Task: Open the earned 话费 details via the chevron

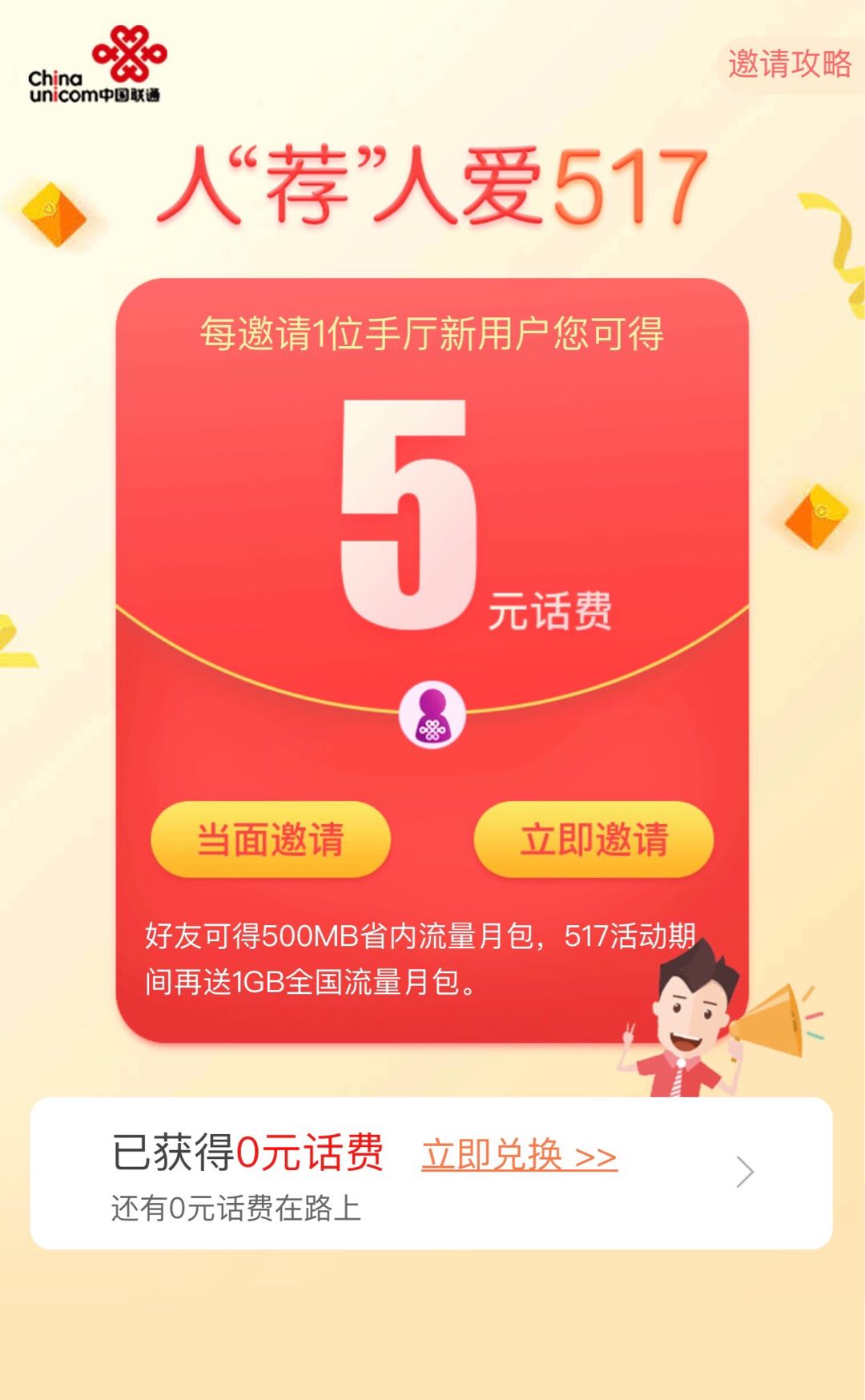Action: [745, 1172]
